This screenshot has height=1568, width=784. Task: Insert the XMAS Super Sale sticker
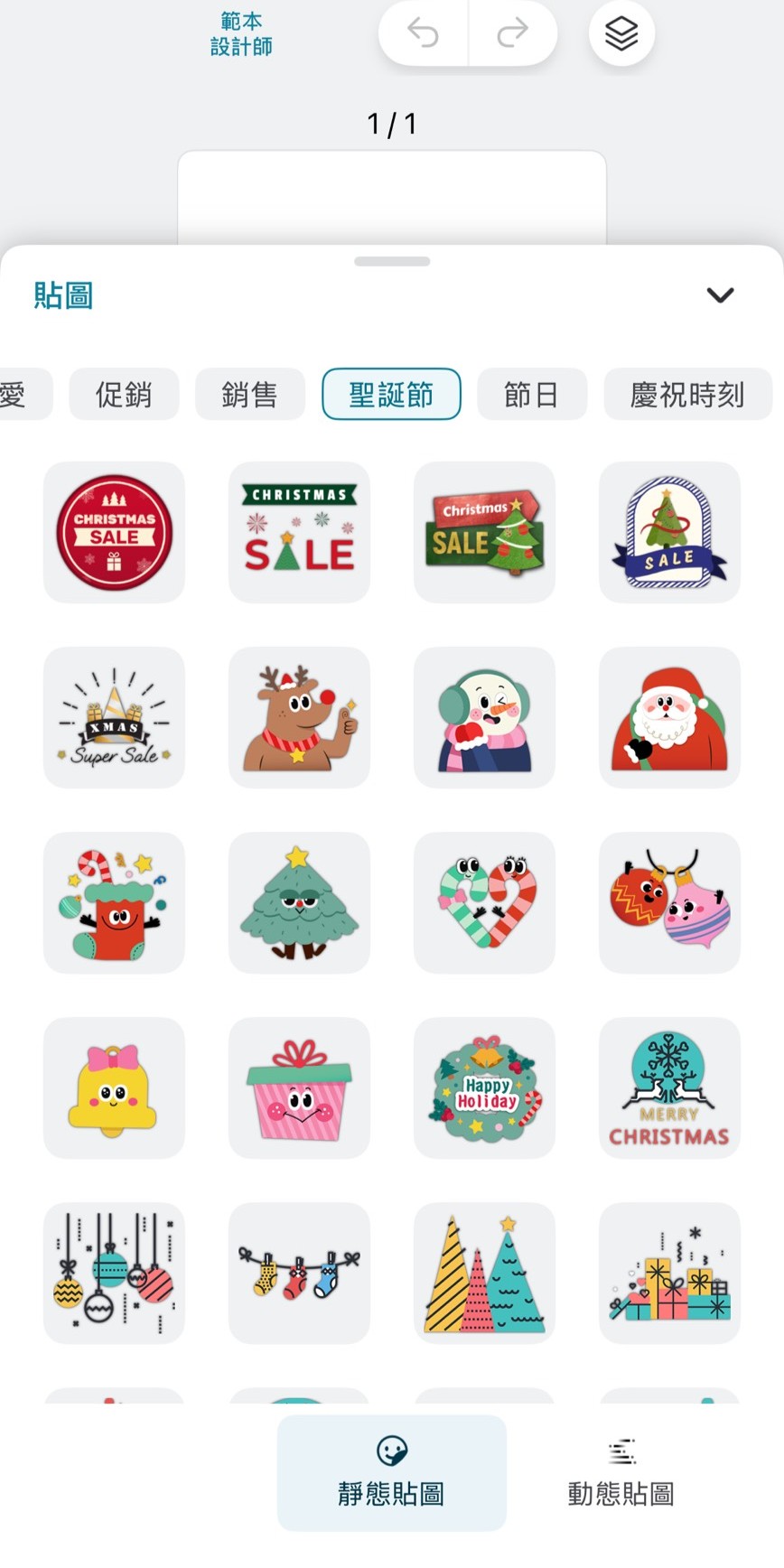coord(114,718)
